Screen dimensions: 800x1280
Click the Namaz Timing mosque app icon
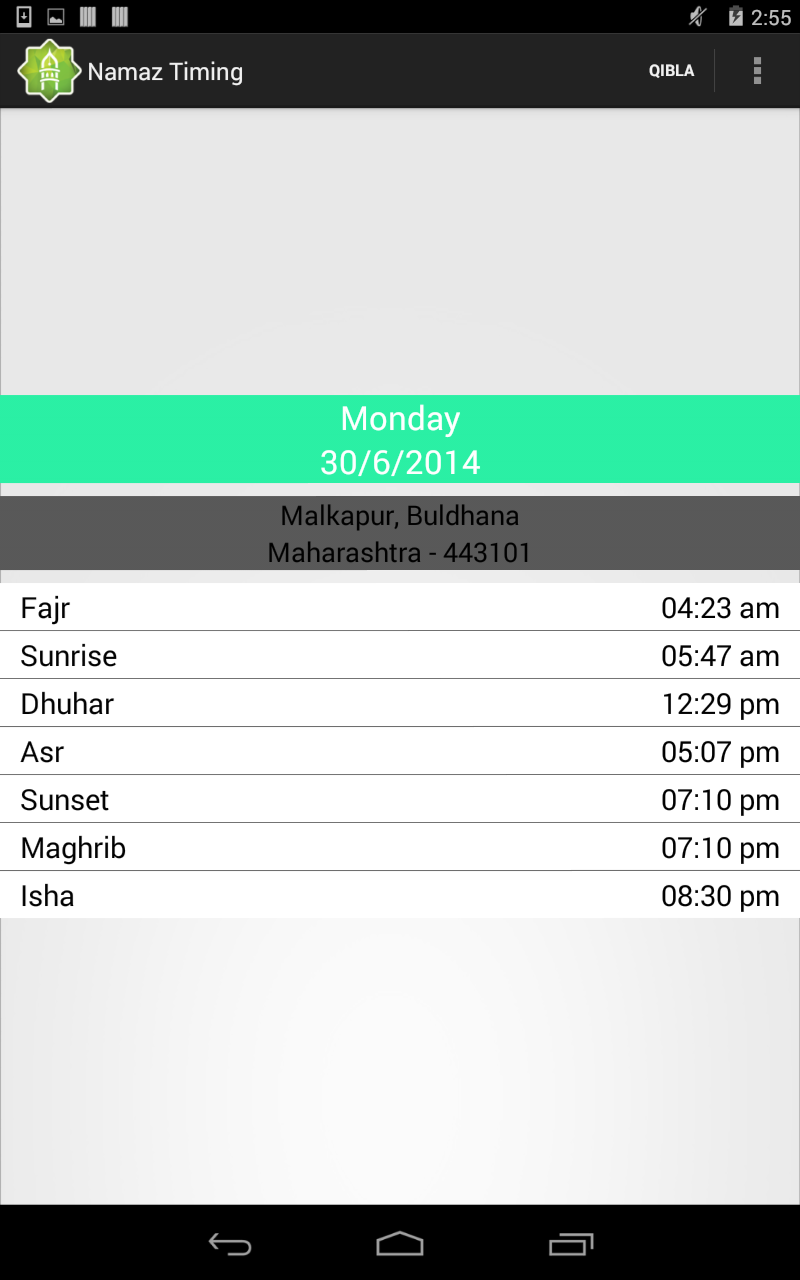pyautogui.click(x=48, y=70)
